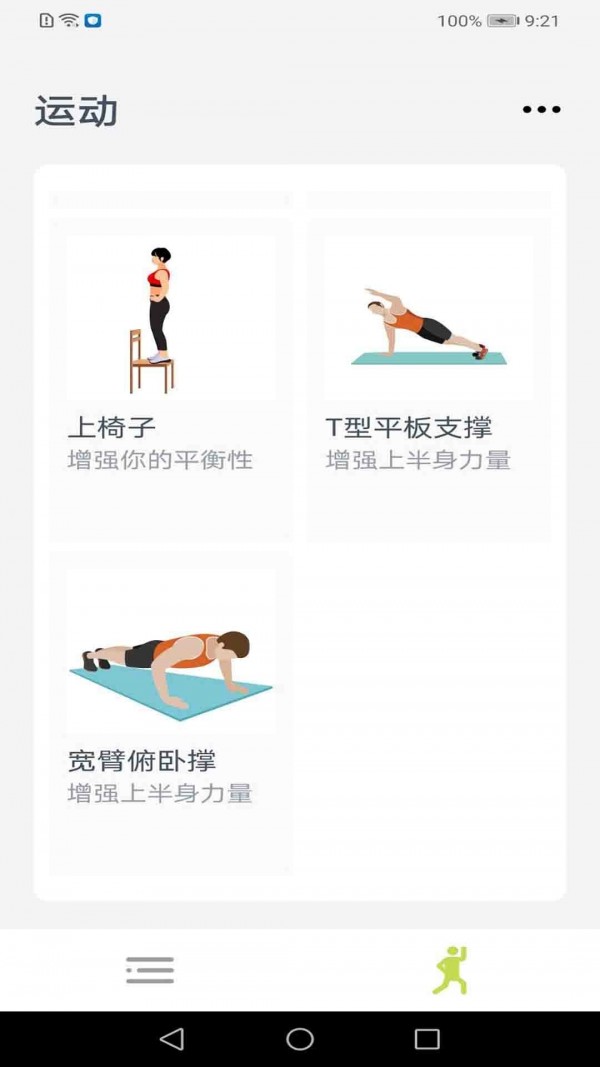
Task: Open the three-dot overflow menu
Action: click(x=541, y=110)
